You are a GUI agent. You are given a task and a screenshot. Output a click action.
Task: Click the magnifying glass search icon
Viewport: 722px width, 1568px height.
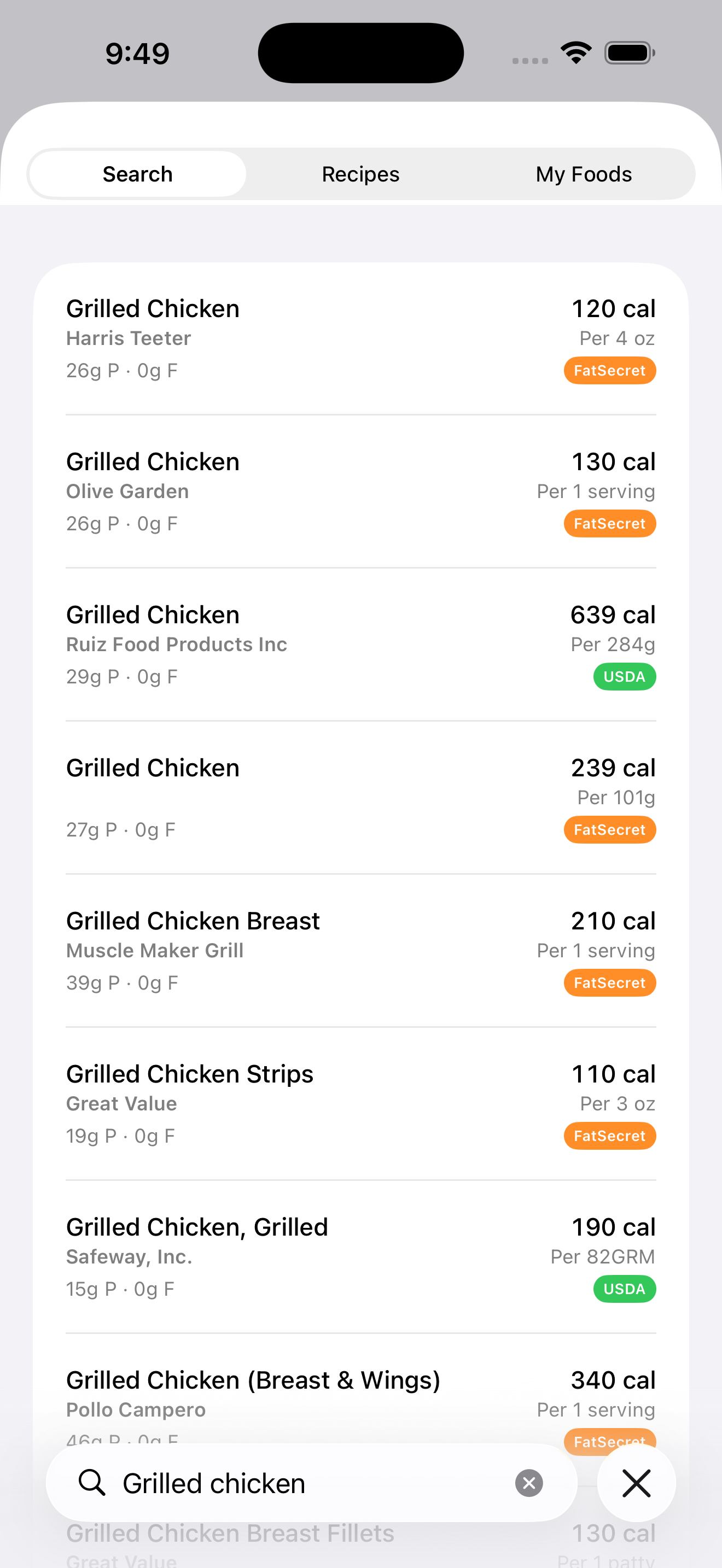(x=92, y=1483)
